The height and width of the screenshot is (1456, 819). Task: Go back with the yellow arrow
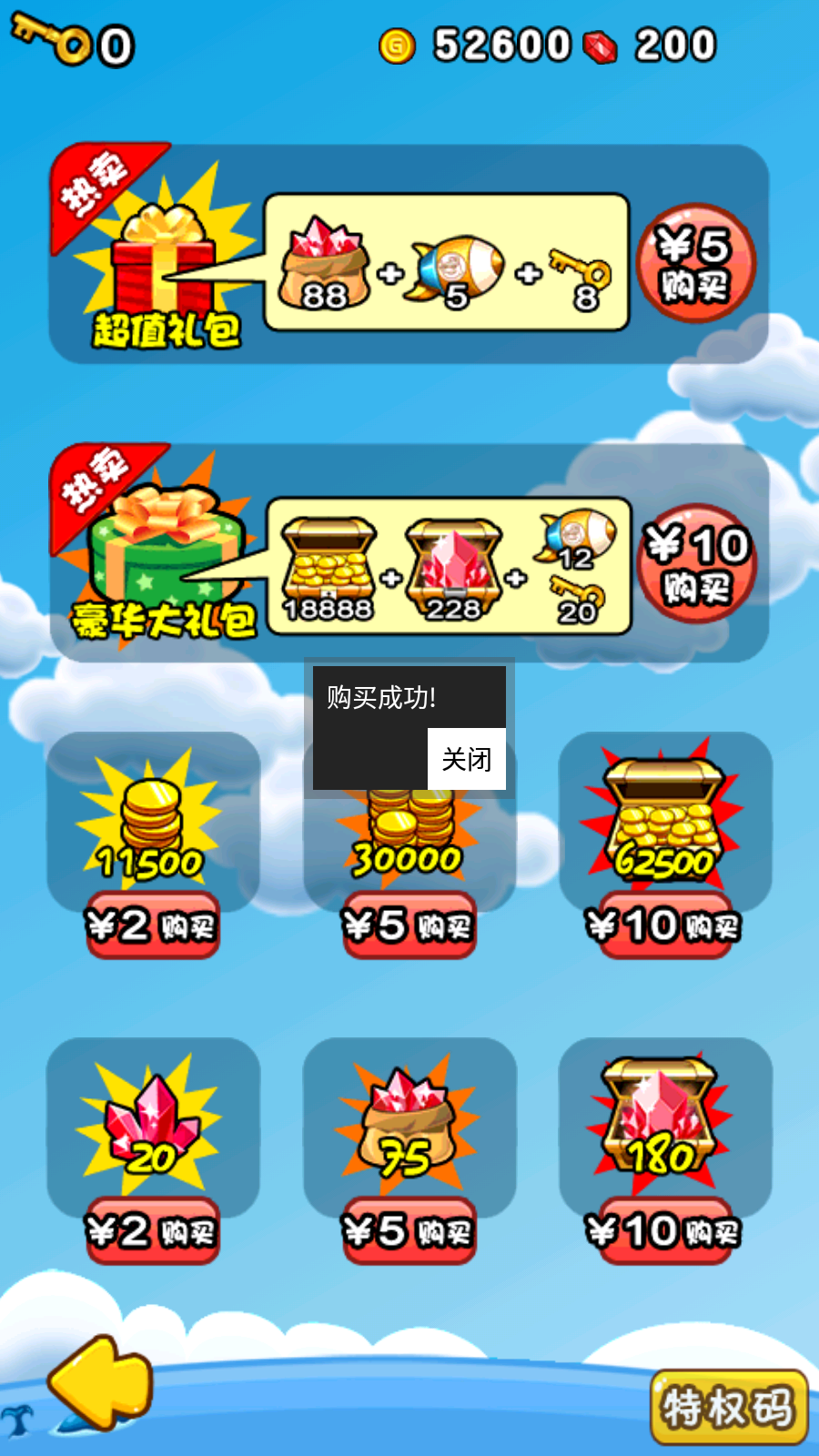pyautogui.click(x=100, y=1381)
